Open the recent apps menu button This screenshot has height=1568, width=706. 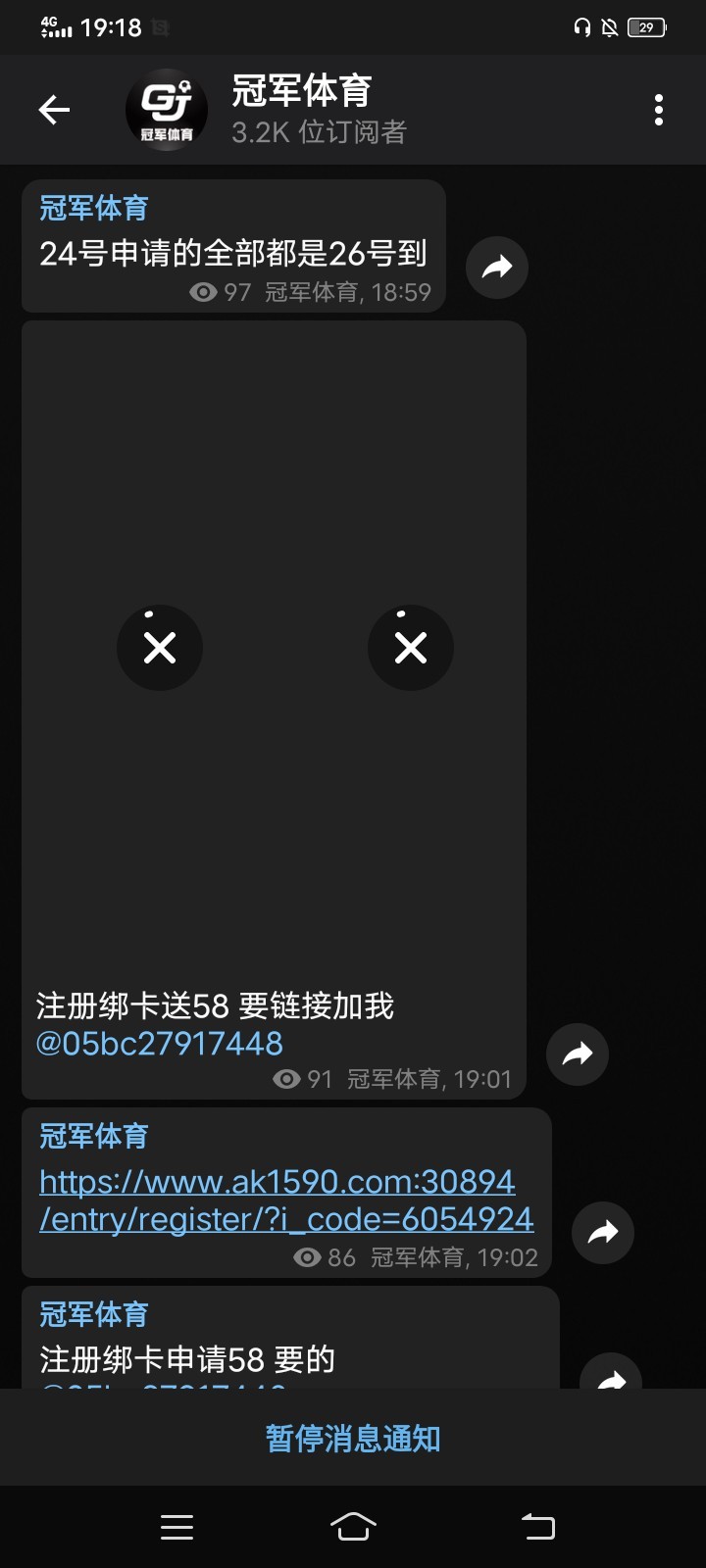(x=176, y=1527)
